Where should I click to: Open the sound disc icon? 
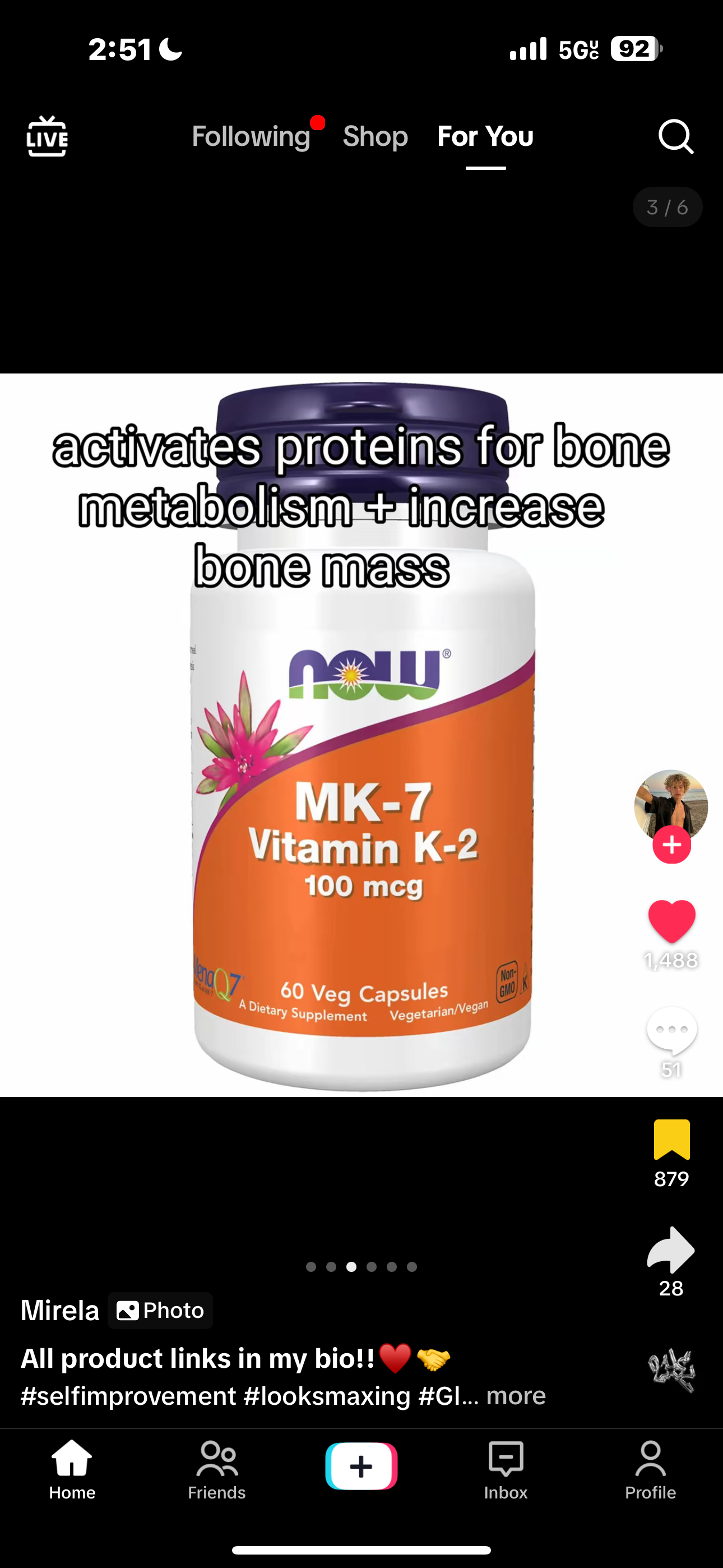[671, 1371]
